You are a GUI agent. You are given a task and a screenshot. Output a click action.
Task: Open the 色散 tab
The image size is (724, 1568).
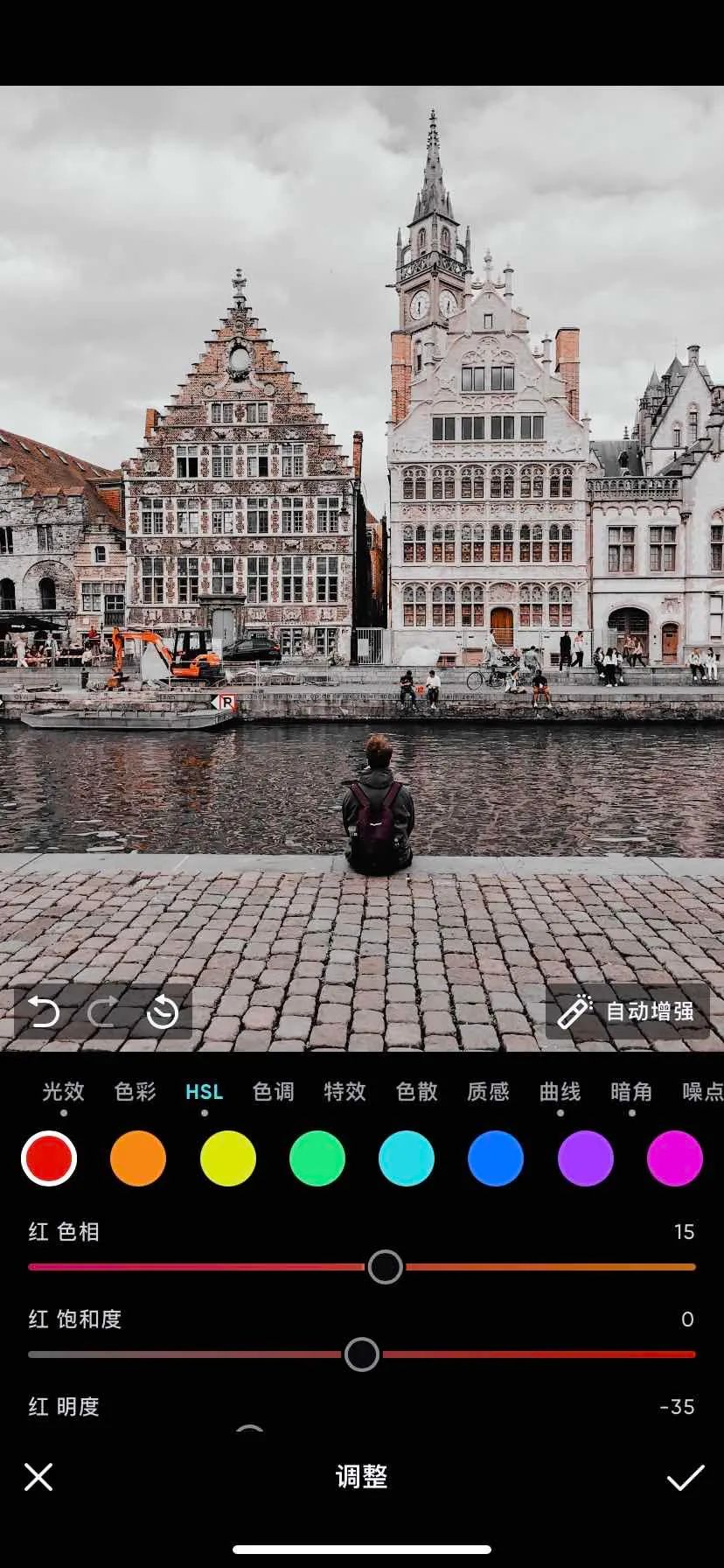[x=416, y=1091]
